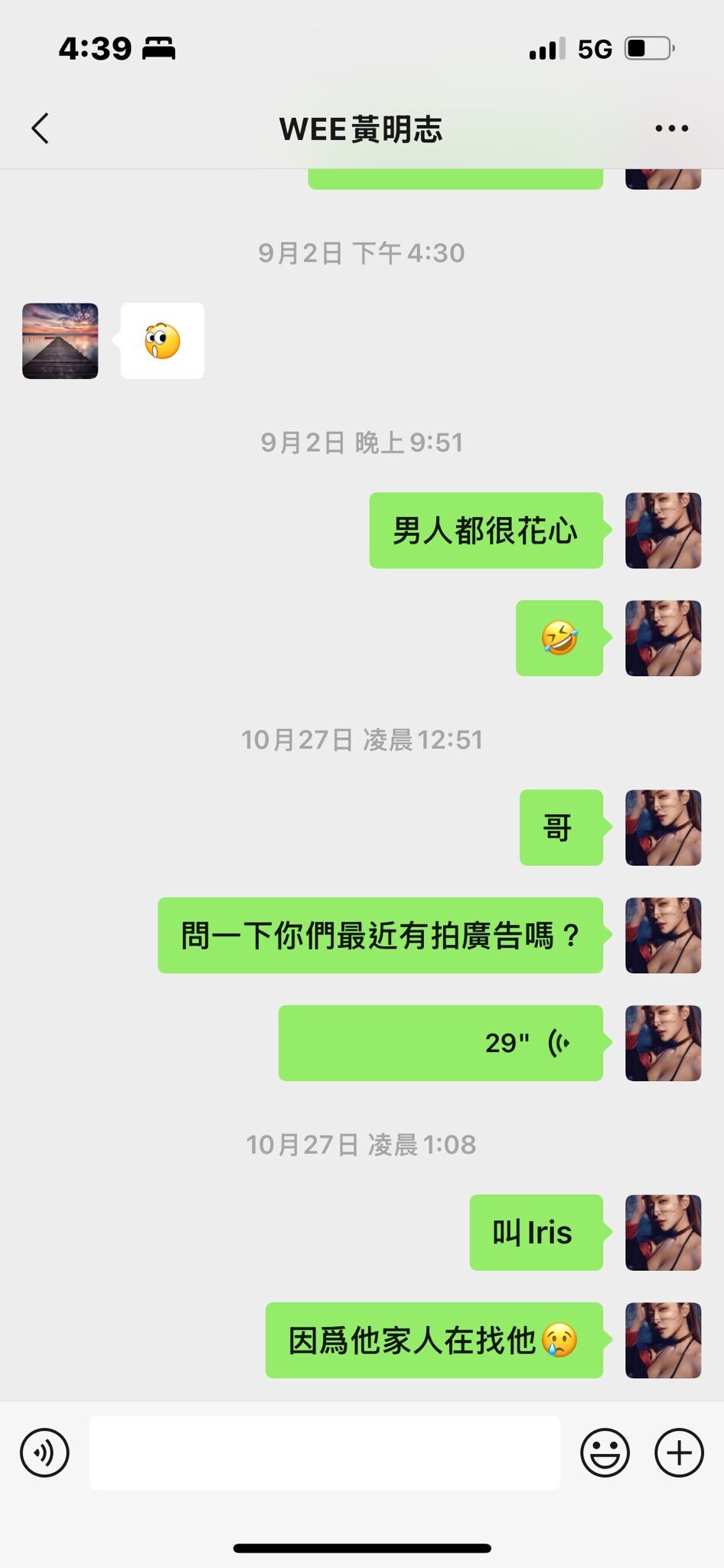Open the sunset pier photo thumbnail

point(59,341)
